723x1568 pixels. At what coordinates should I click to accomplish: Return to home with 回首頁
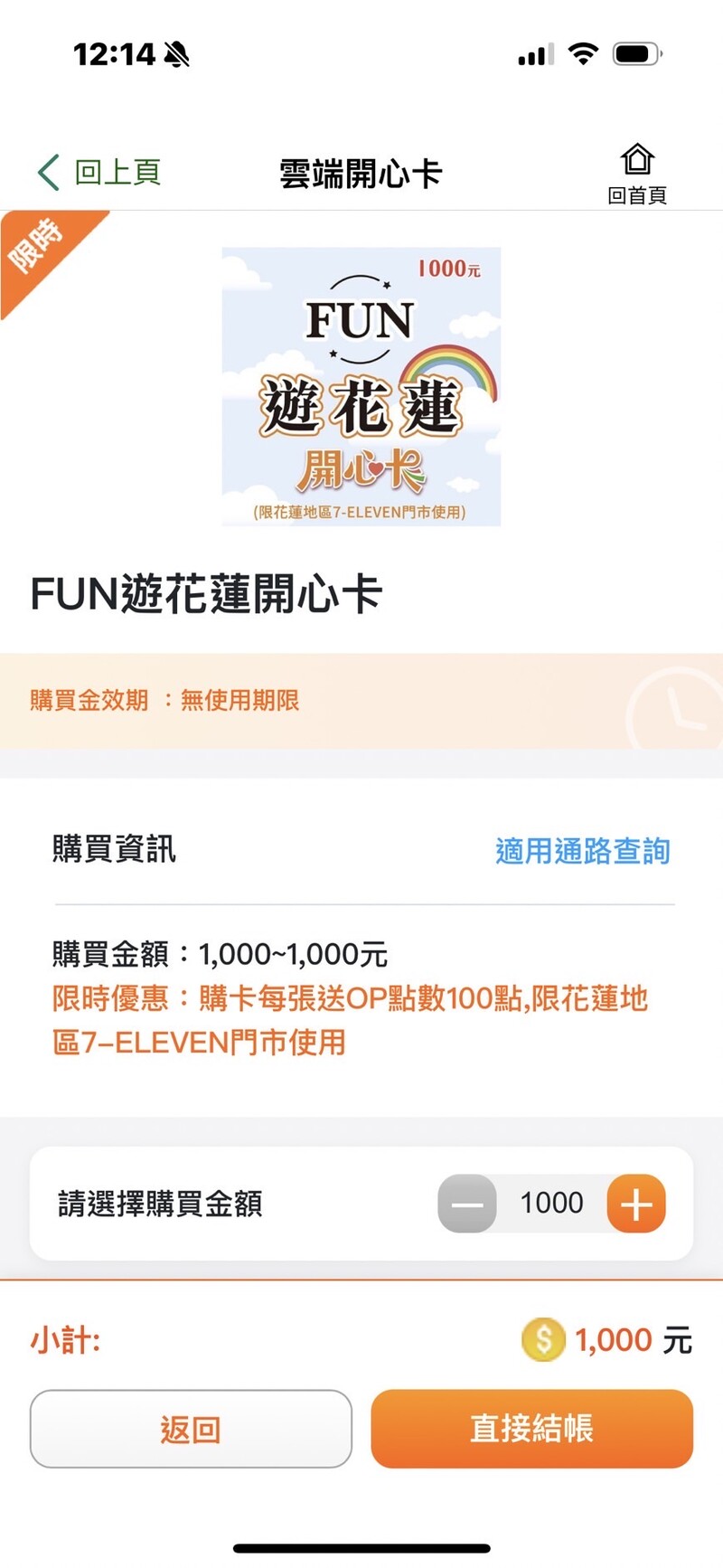(x=637, y=174)
